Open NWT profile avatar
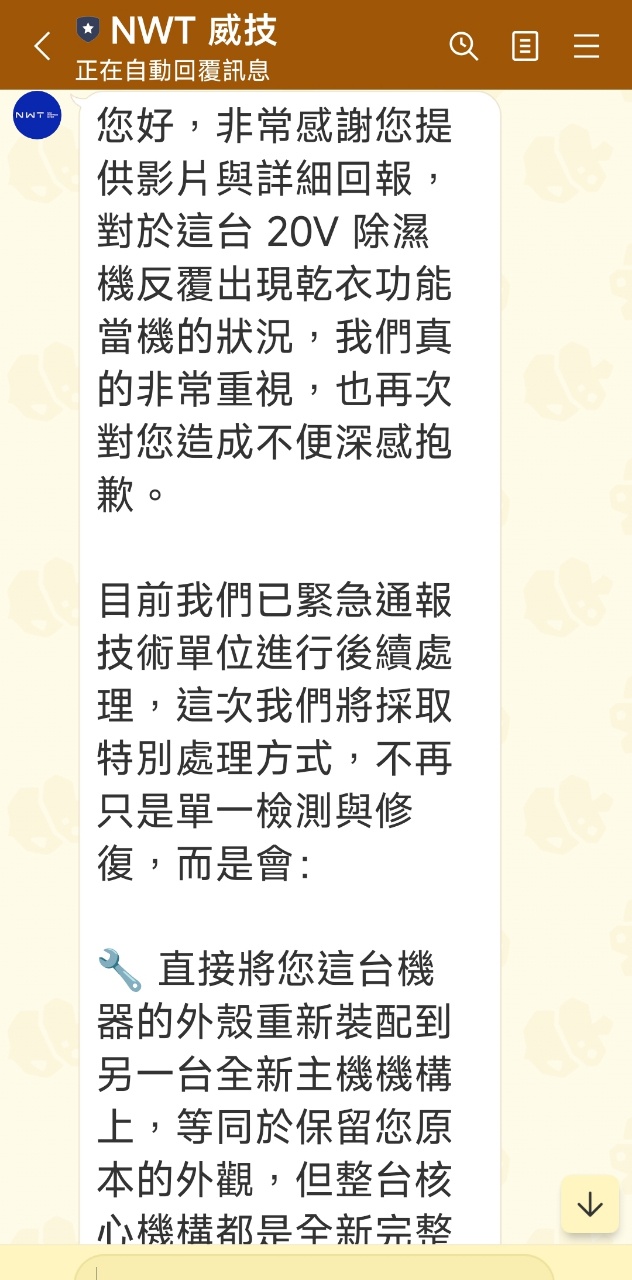Image resolution: width=632 pixels, height=1280 pixels. 37,115
